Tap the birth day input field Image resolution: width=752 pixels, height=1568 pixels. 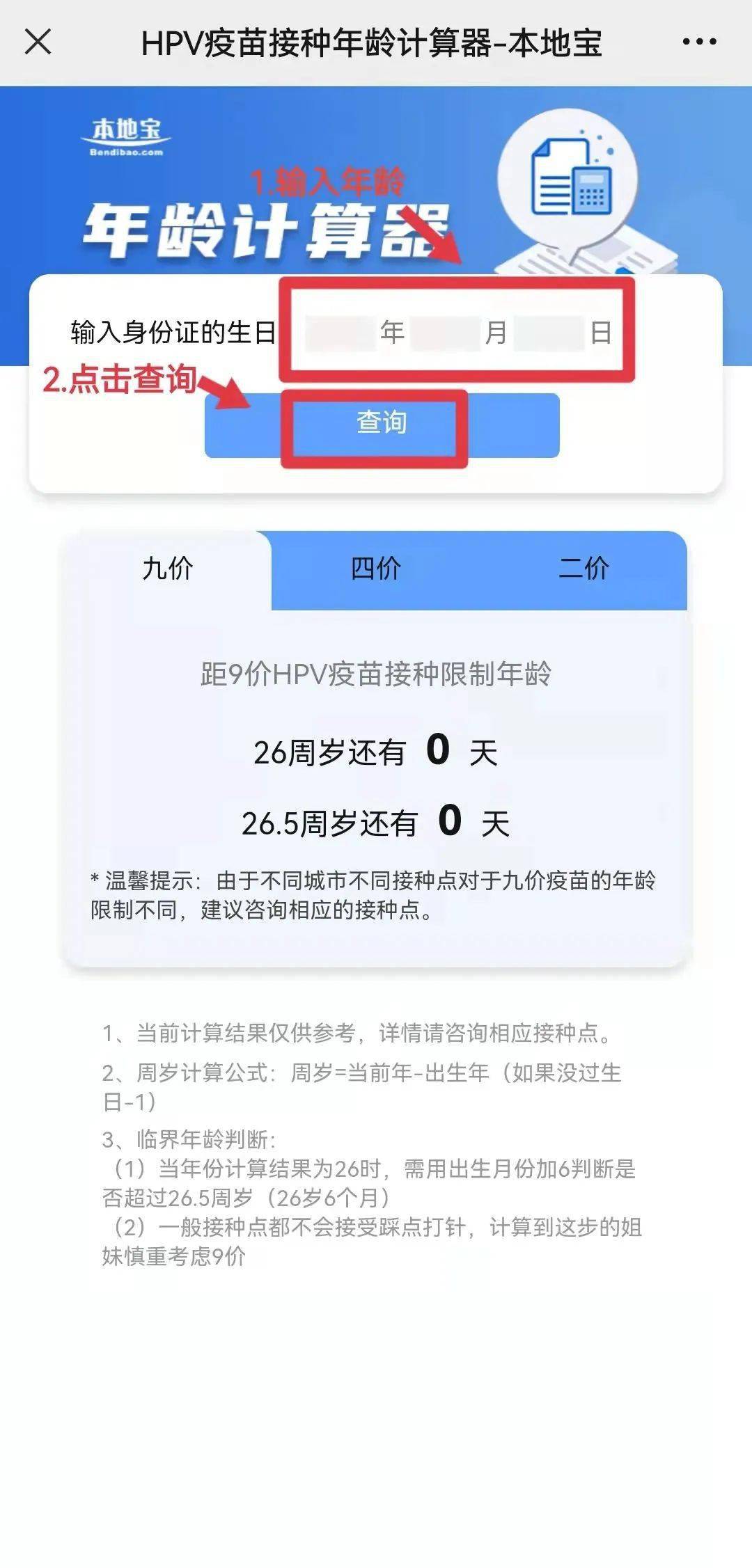tap(549, 333)
